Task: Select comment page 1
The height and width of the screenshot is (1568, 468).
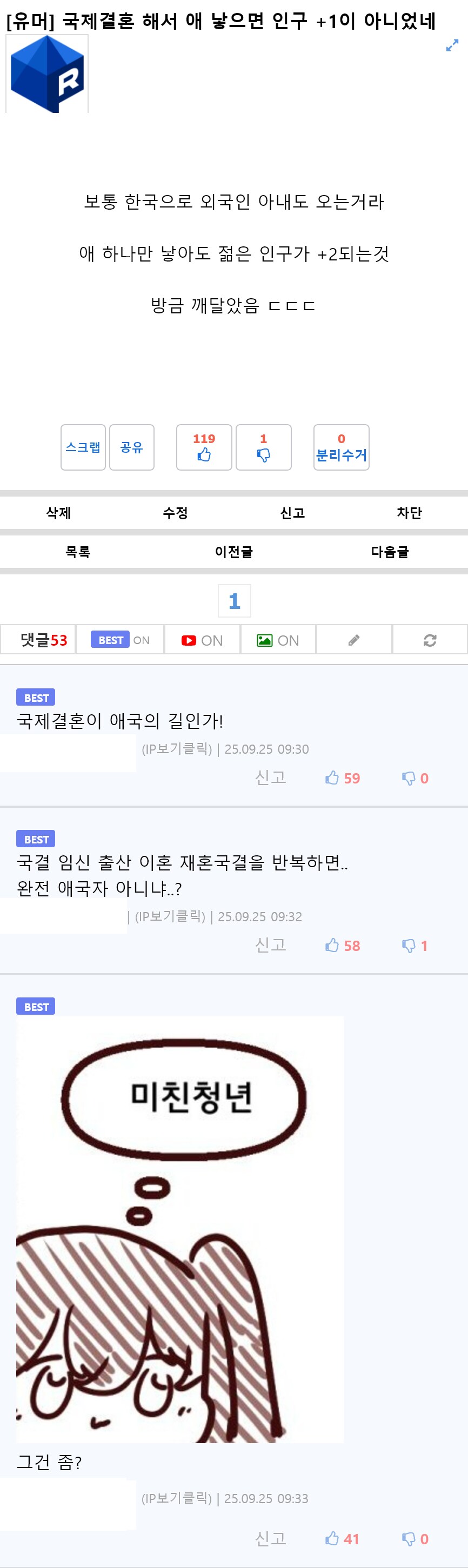Action: 235,601
